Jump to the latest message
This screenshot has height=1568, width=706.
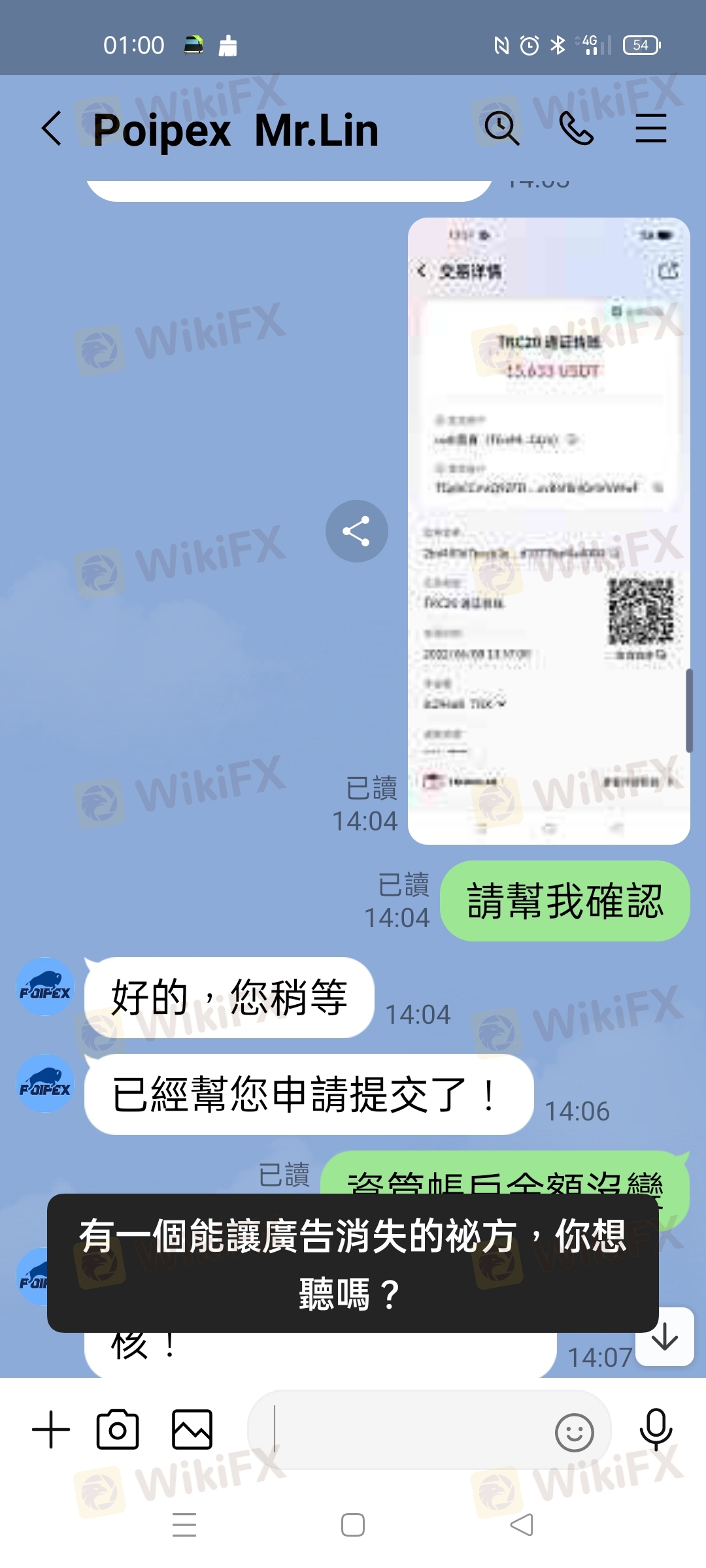(665, 1337)
